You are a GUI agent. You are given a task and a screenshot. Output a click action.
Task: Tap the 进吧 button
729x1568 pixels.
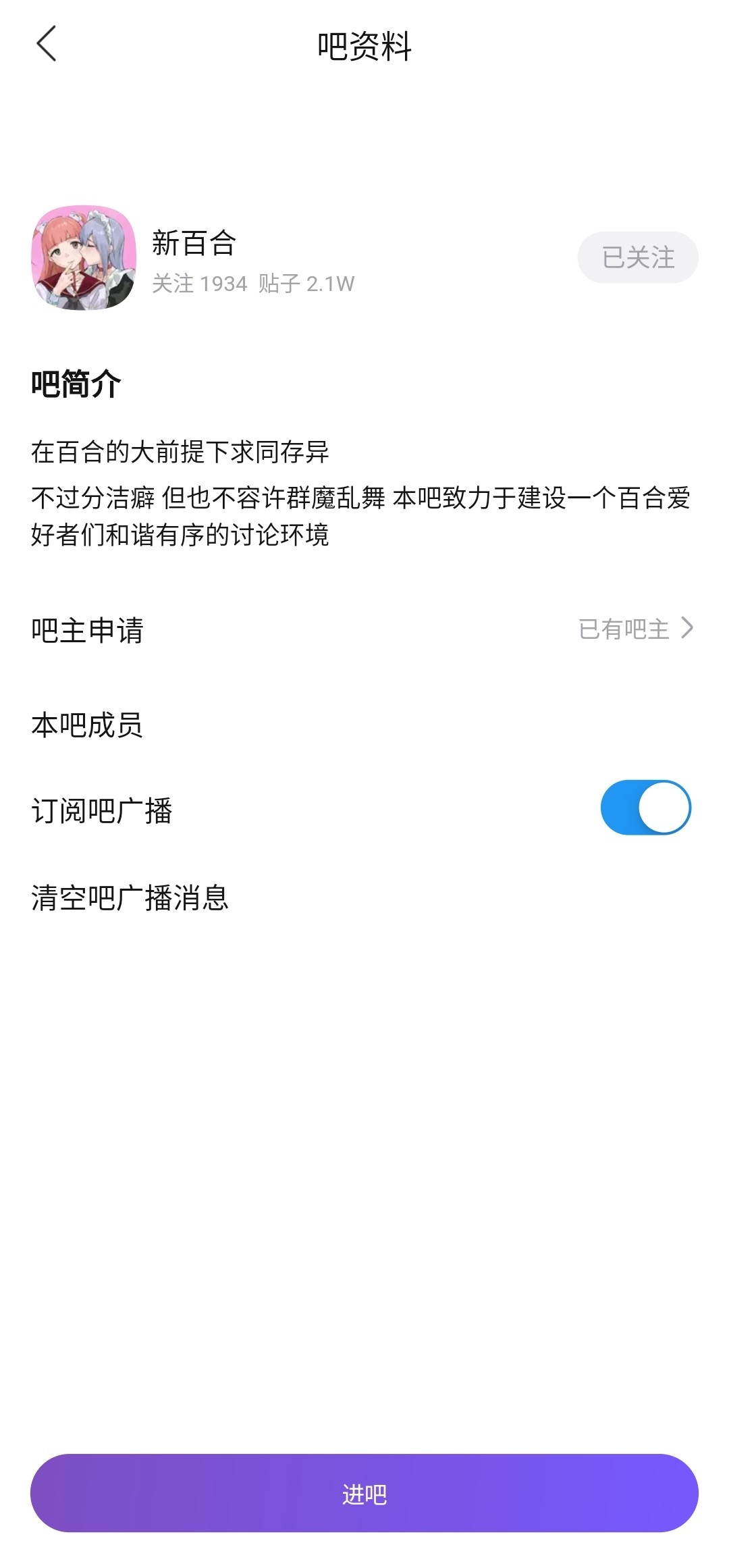(364, 1493)
